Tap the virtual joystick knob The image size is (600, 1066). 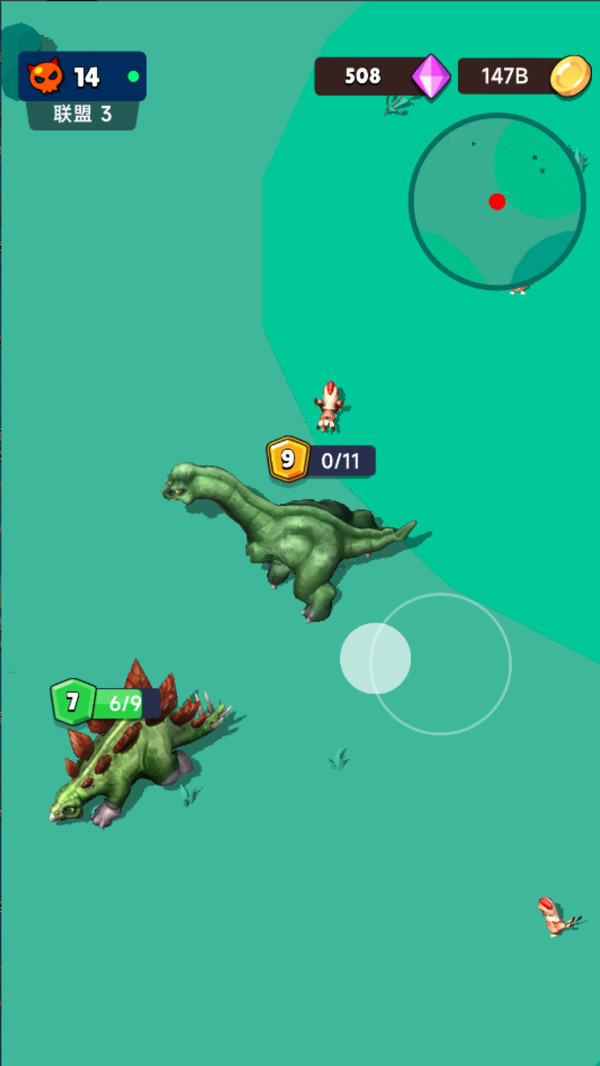375,658
